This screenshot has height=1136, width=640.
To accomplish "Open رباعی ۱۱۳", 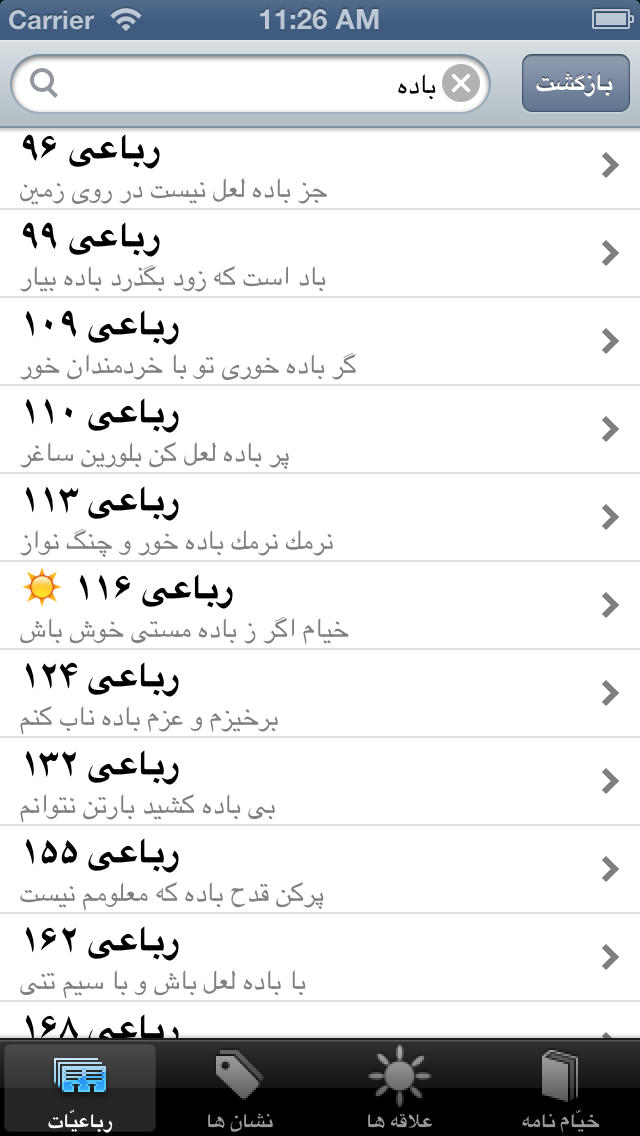I will tap(320, 517).
